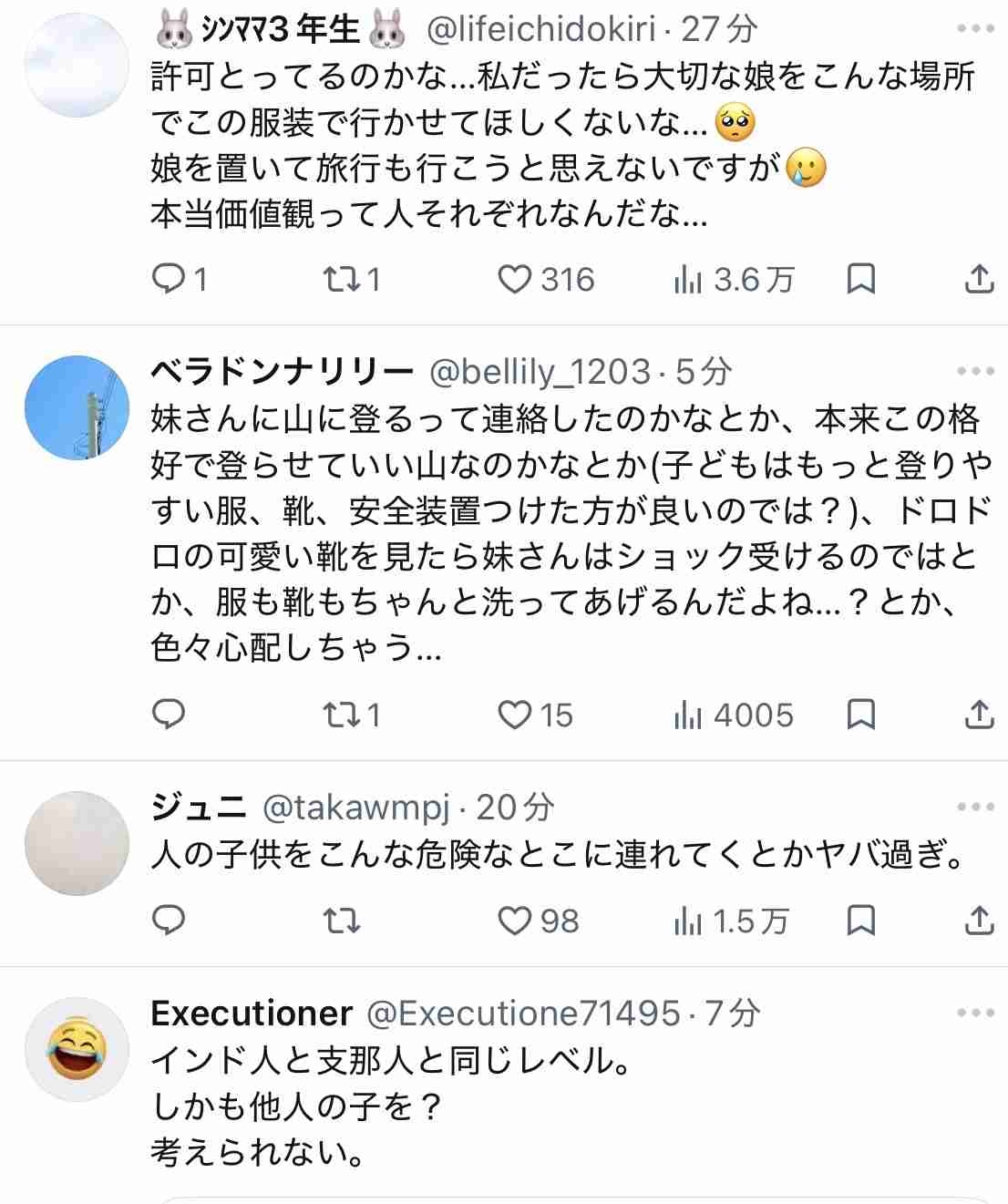Open Executioner's profile avatar
Viewport: 1008px width, 1204px height.
tap(77, 1049)
